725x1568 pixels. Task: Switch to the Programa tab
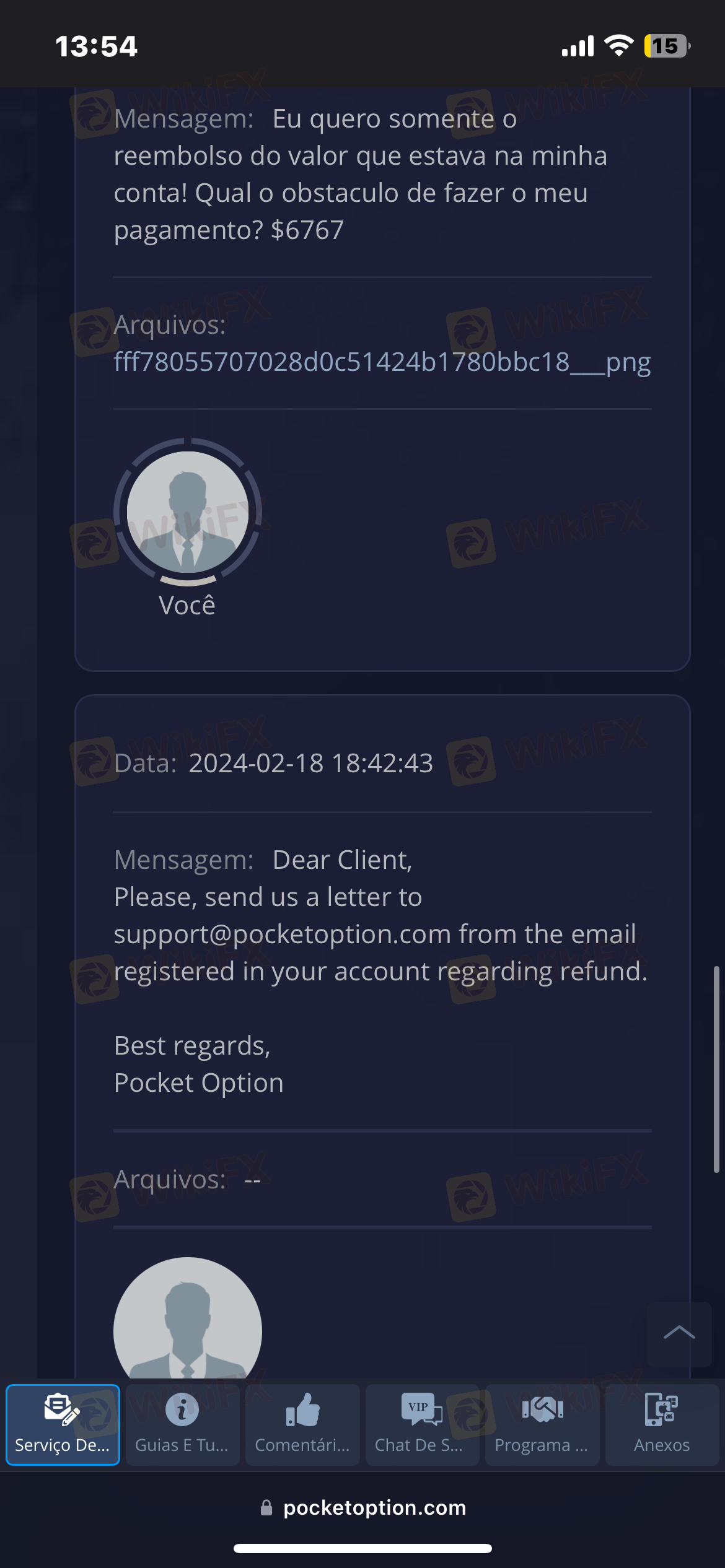pos(542,1425)
